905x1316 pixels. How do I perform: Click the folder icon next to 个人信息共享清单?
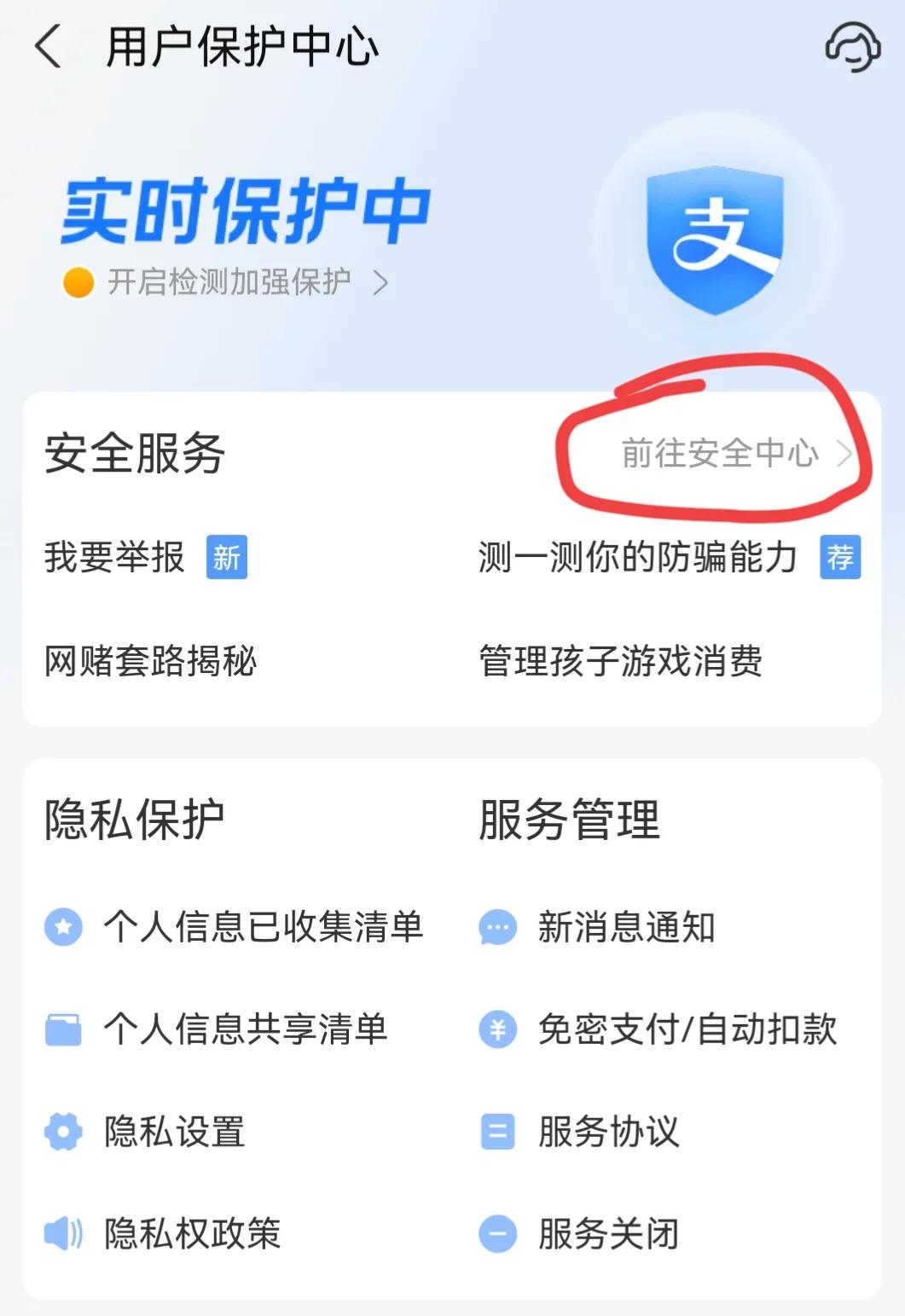(61, 1029)
